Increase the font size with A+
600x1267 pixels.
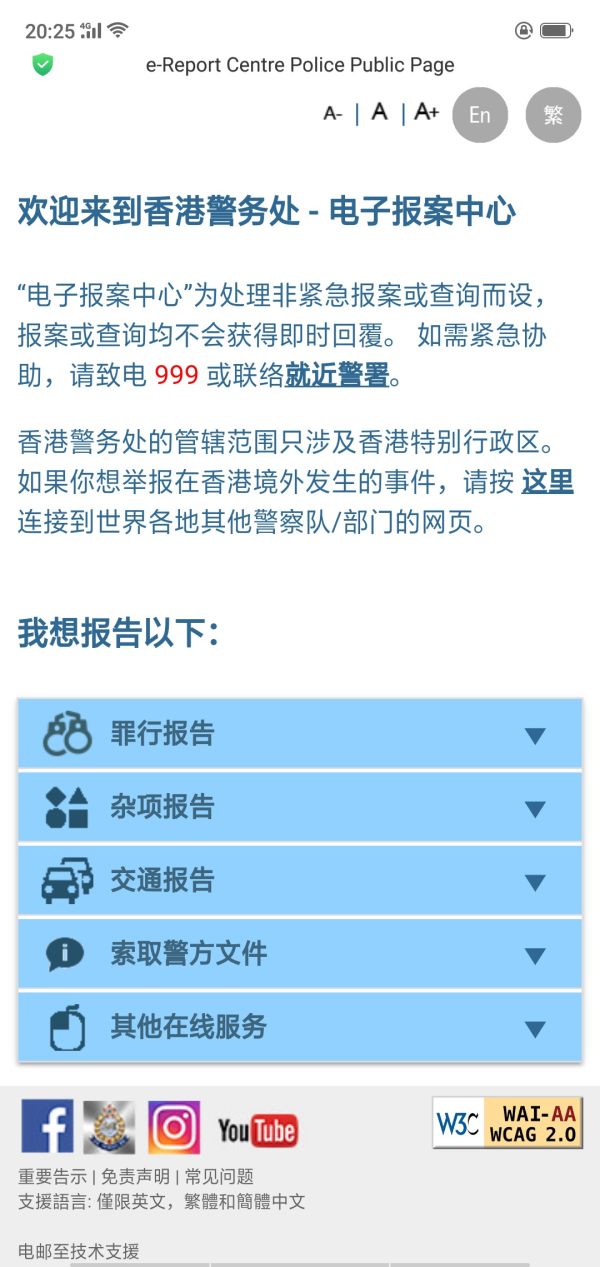426,112
